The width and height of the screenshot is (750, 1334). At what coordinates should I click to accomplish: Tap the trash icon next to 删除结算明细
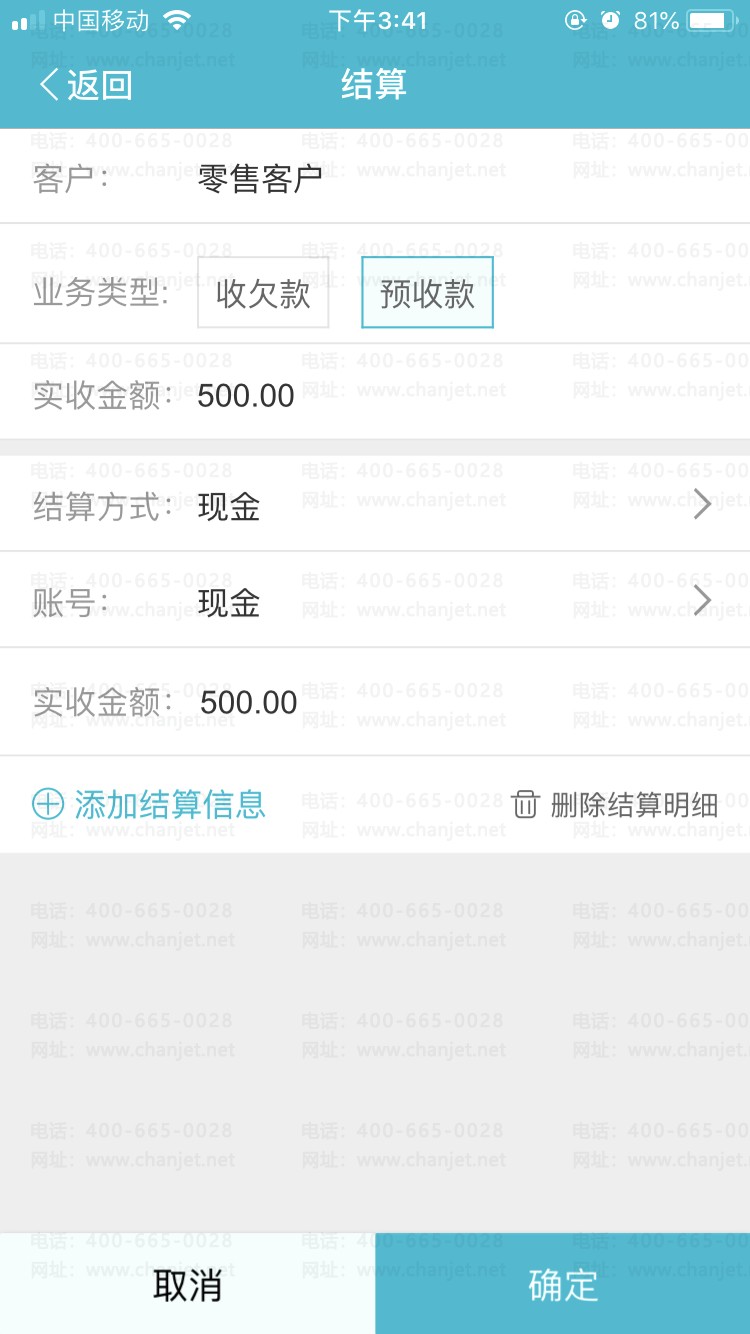point(525,803)
